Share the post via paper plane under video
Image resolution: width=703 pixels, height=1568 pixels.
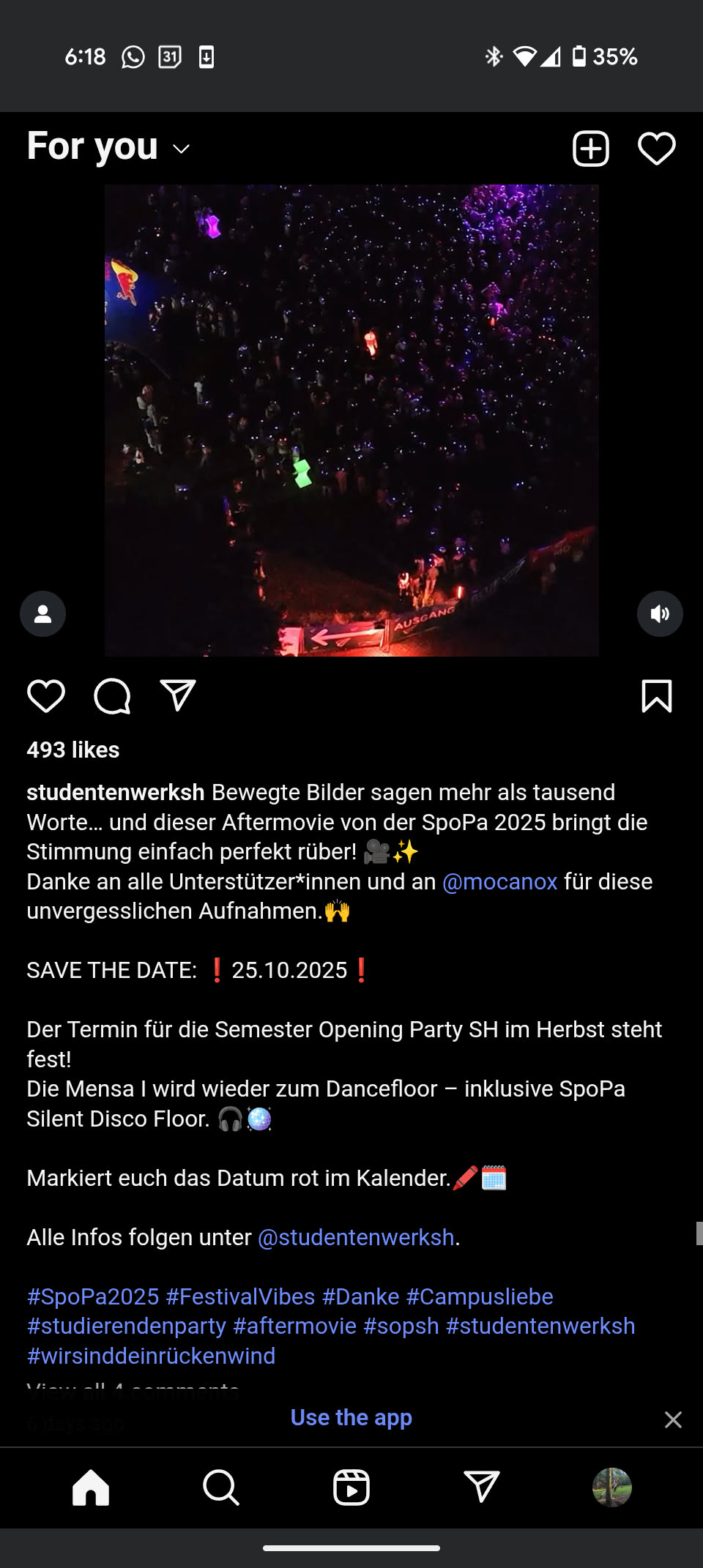(x=178, y=695)
